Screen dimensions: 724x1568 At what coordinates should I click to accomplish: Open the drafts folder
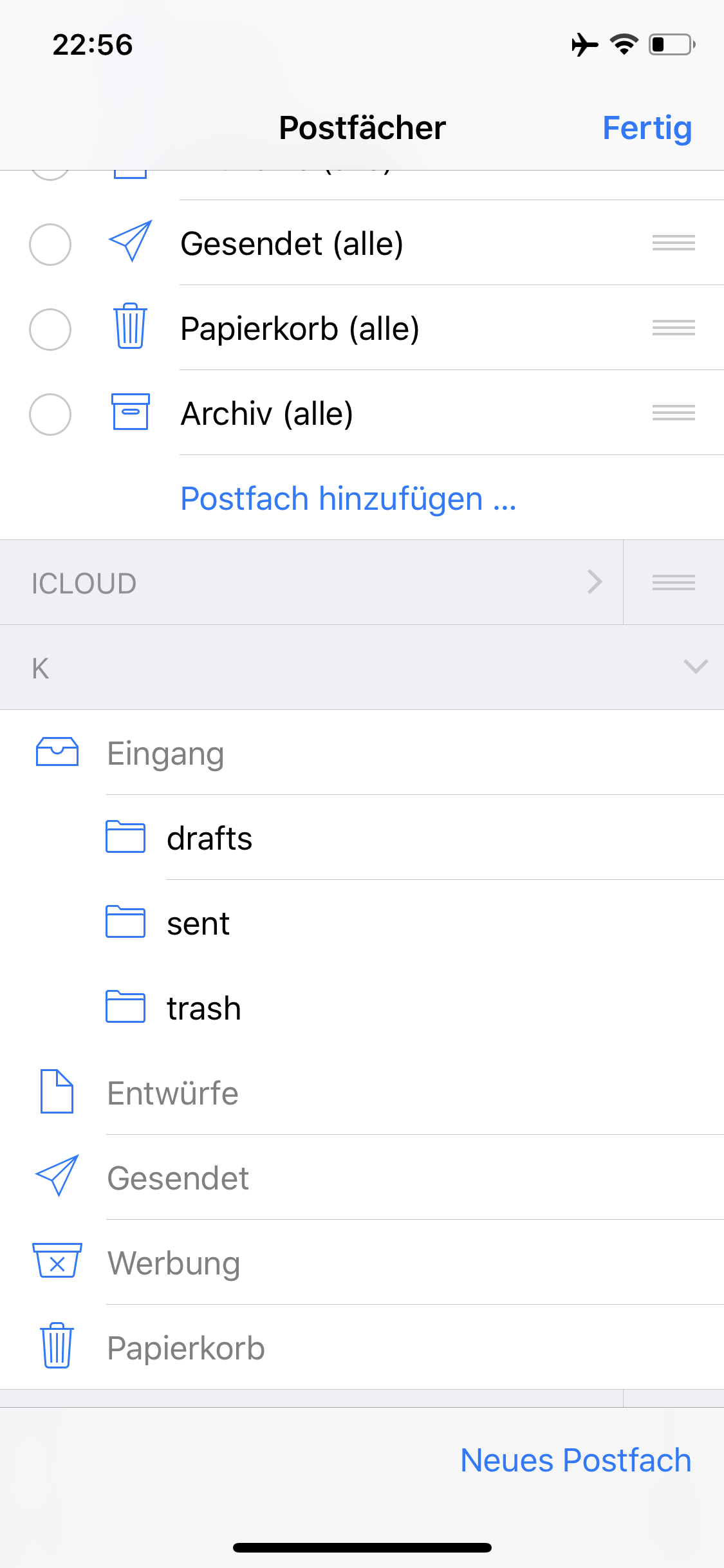pyautogui.click(x=210, y=838)
